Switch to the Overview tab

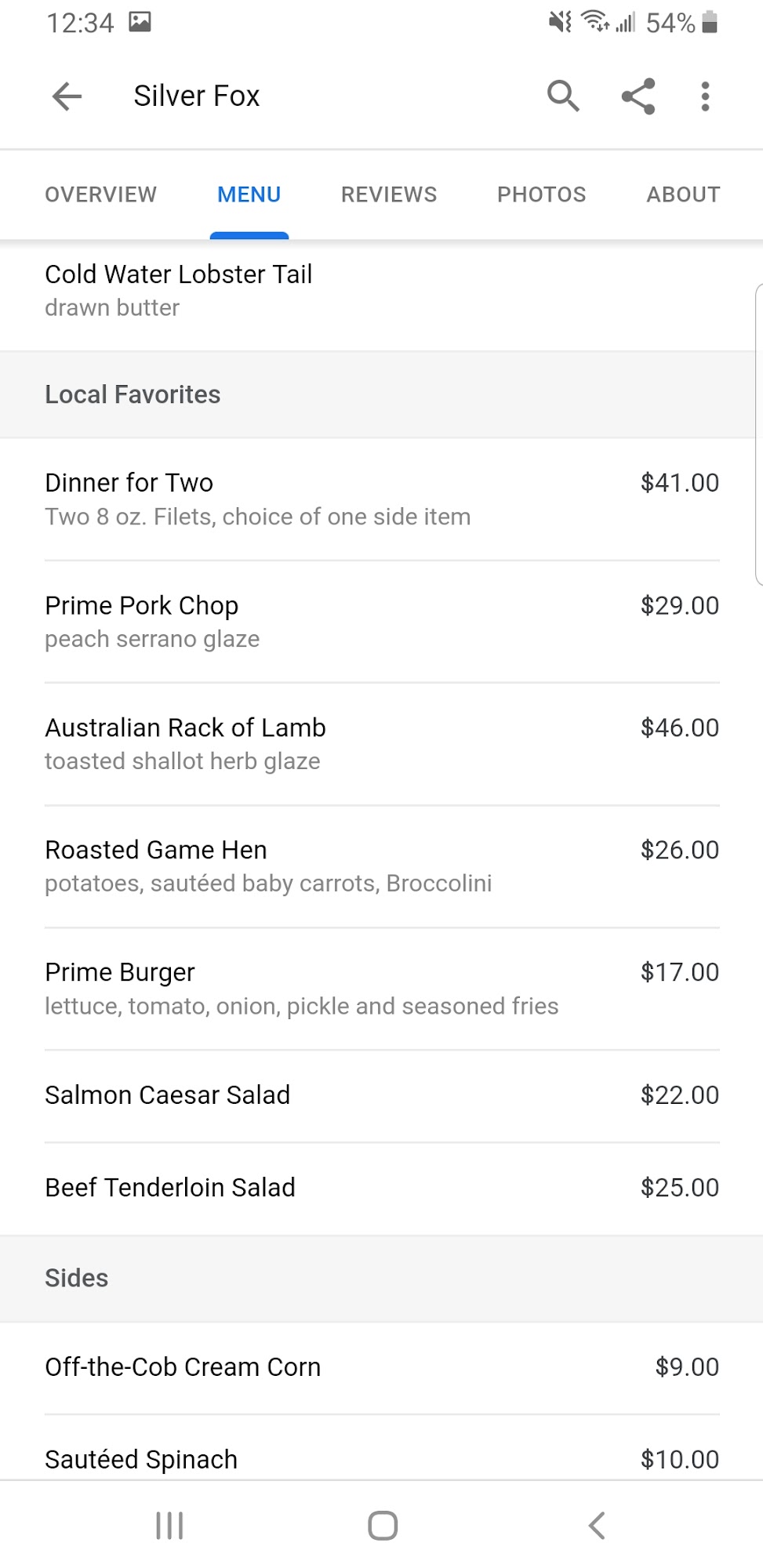coord(100,194)
